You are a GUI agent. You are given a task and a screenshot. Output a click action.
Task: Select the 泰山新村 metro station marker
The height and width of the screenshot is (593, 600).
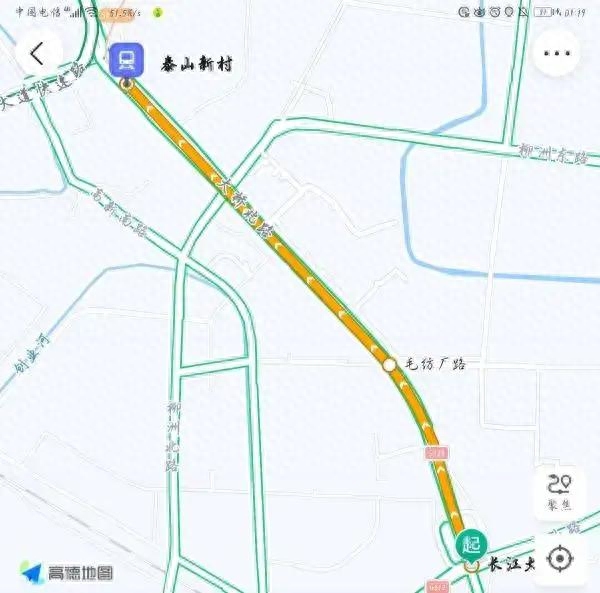[x=127, y=62]
